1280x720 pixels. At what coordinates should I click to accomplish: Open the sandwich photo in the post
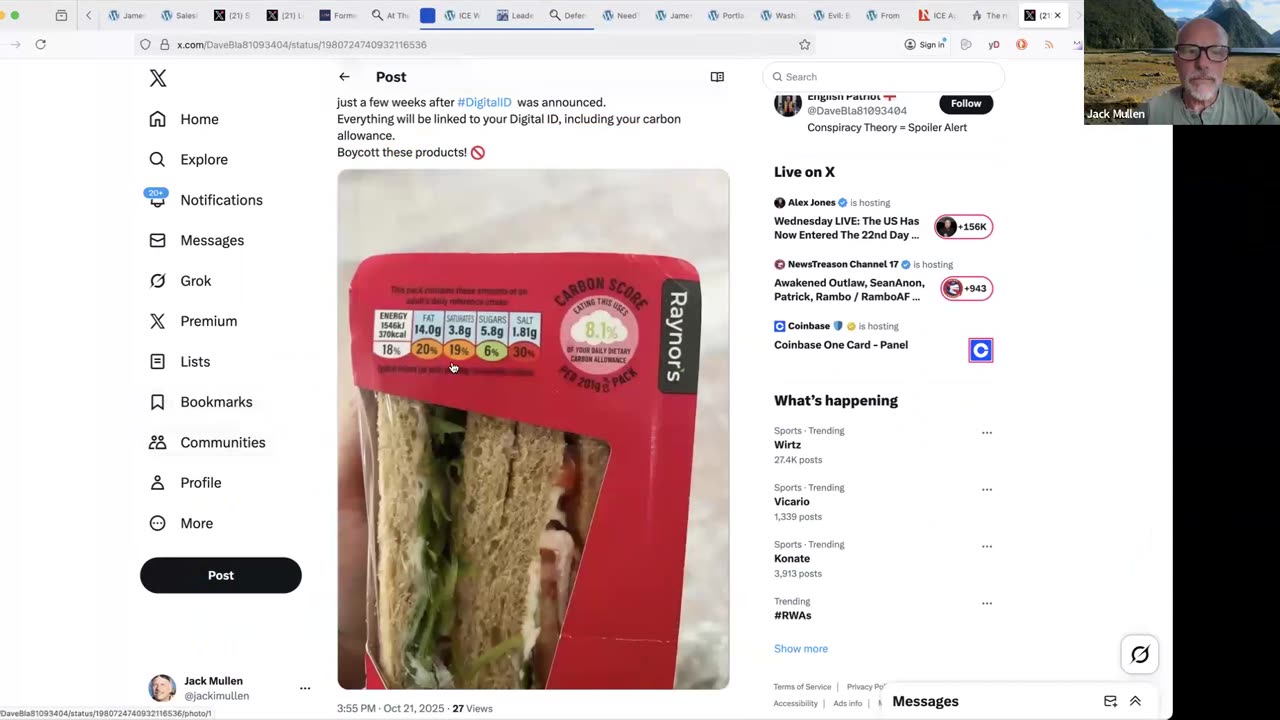[x=533, y=429]
